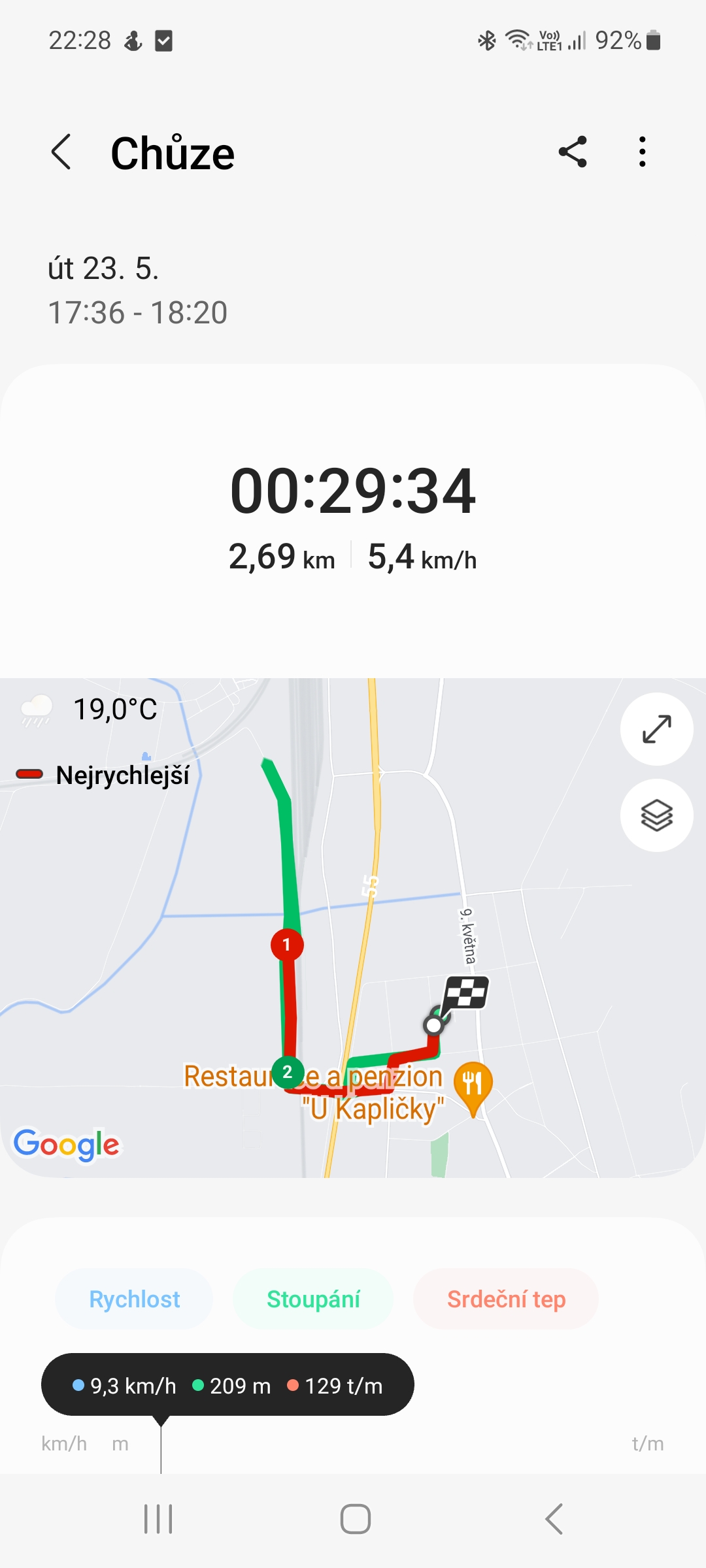Expand the route map to fullscreen

click(x=656, y=729)
